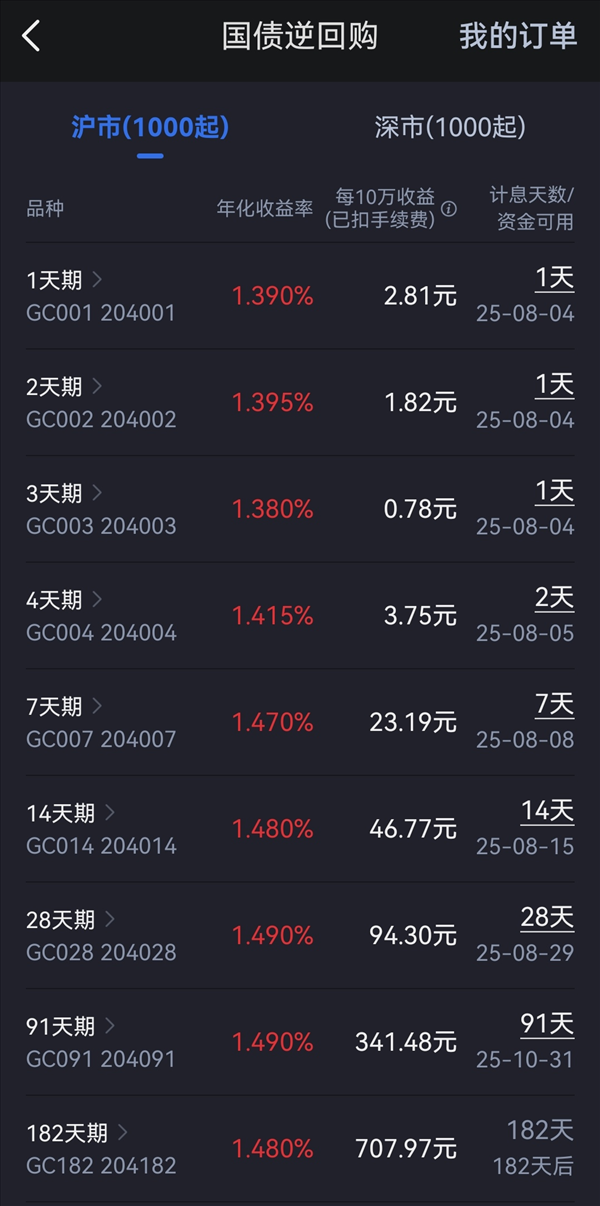View the 28天期 GC028 product
The width and height of the screenshot is (600, 1206).
point(300,936)
